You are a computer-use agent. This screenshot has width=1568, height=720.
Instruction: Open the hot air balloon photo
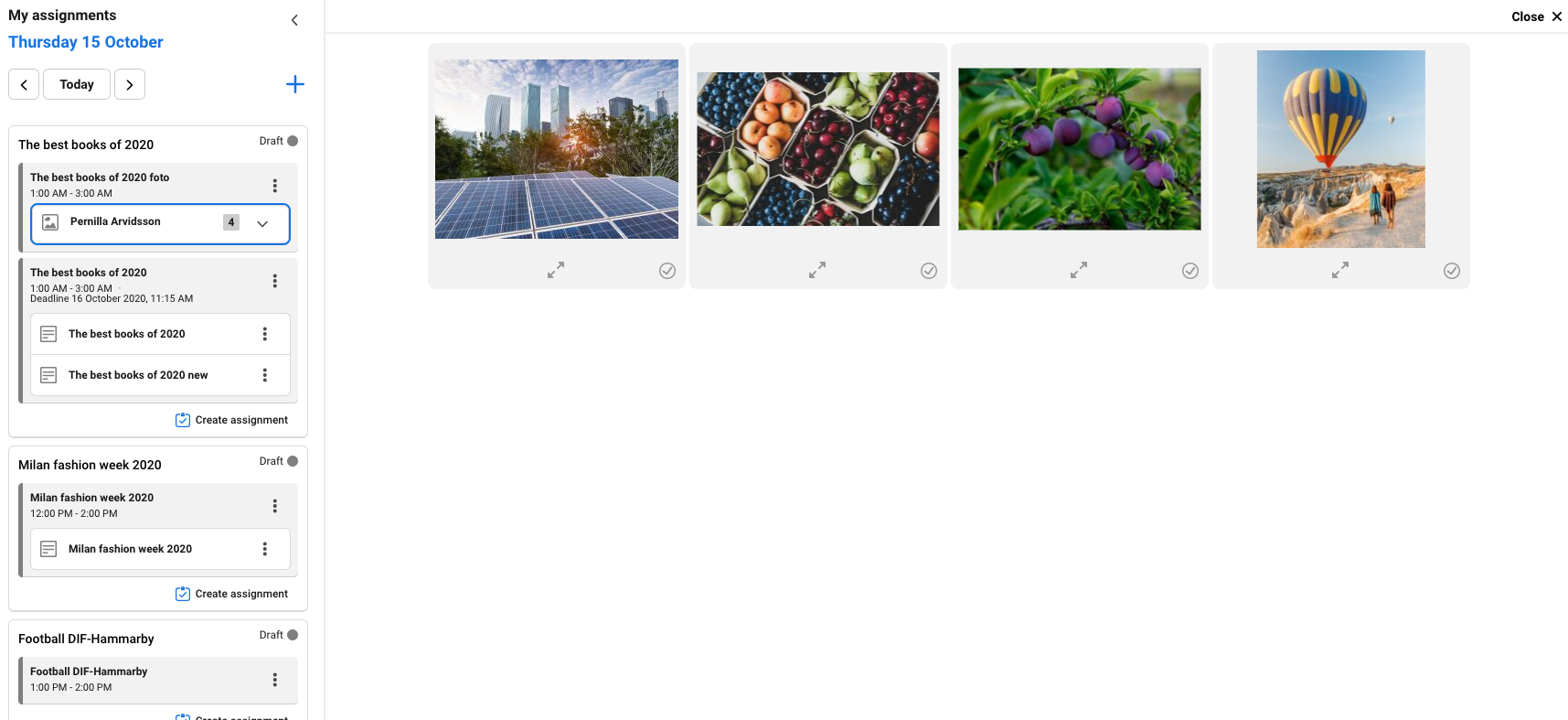click(1340, 149)
